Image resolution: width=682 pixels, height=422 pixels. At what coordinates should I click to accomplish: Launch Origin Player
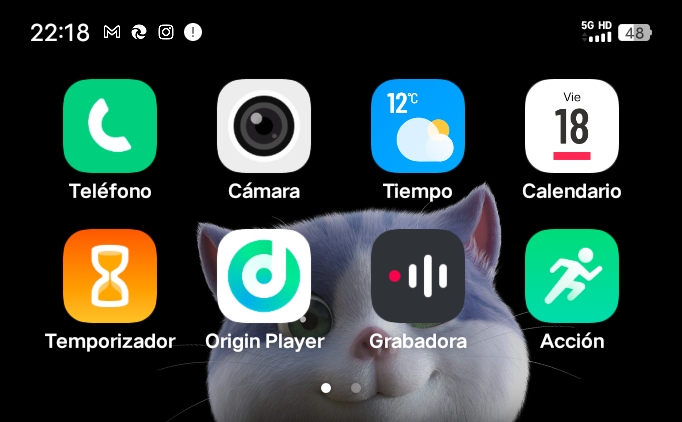tap(264, 276)
